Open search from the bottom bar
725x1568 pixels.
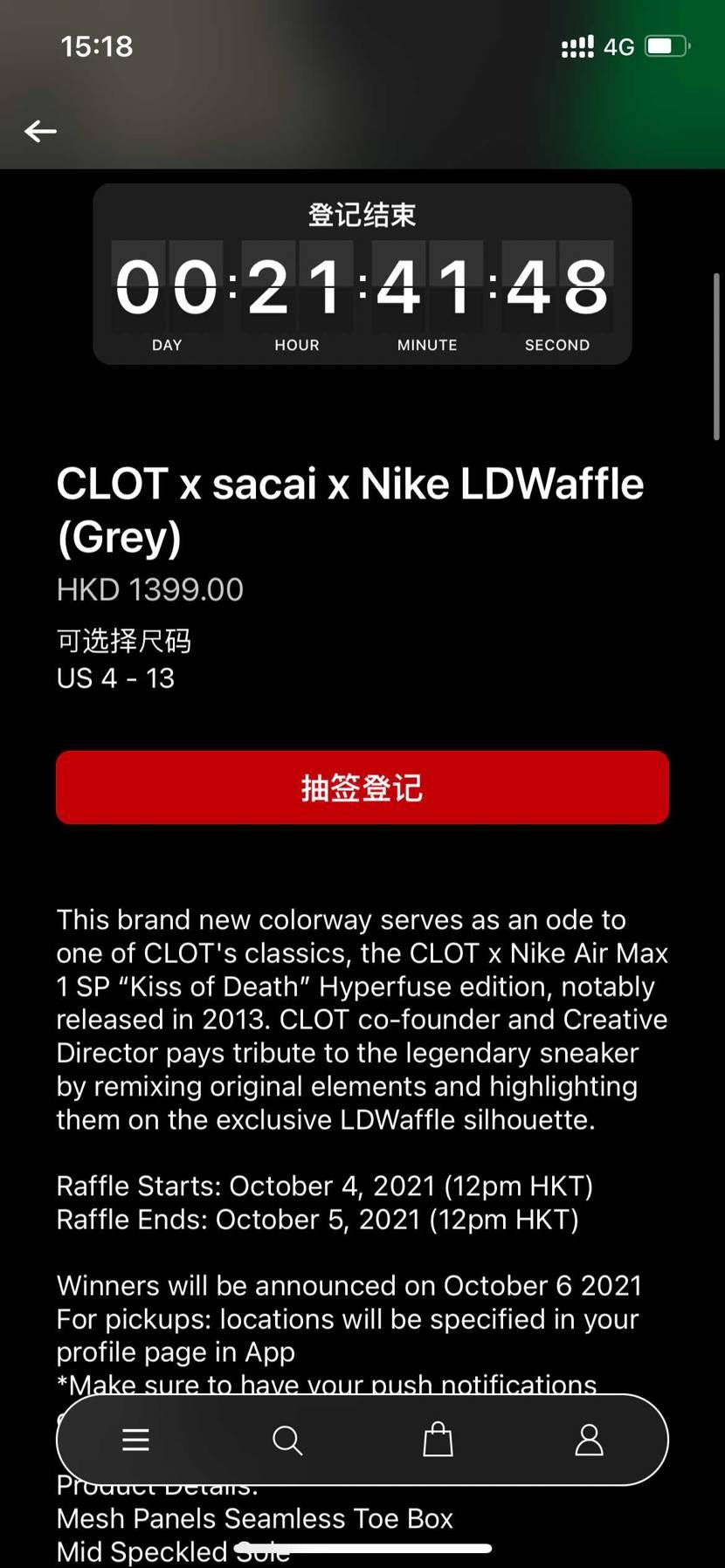click(x=287, y=1440)
